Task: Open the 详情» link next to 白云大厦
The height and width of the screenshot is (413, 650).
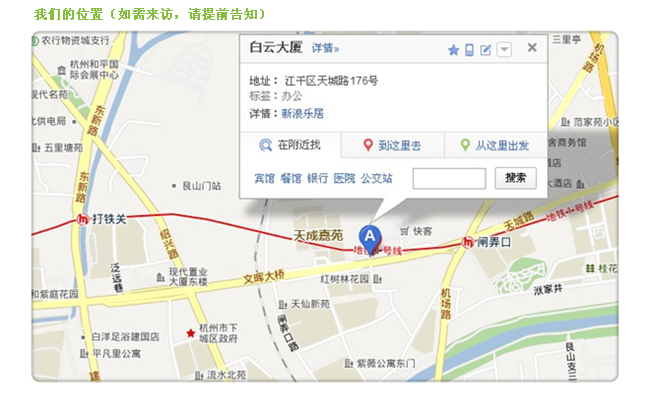Action: [x=326, y=48]
